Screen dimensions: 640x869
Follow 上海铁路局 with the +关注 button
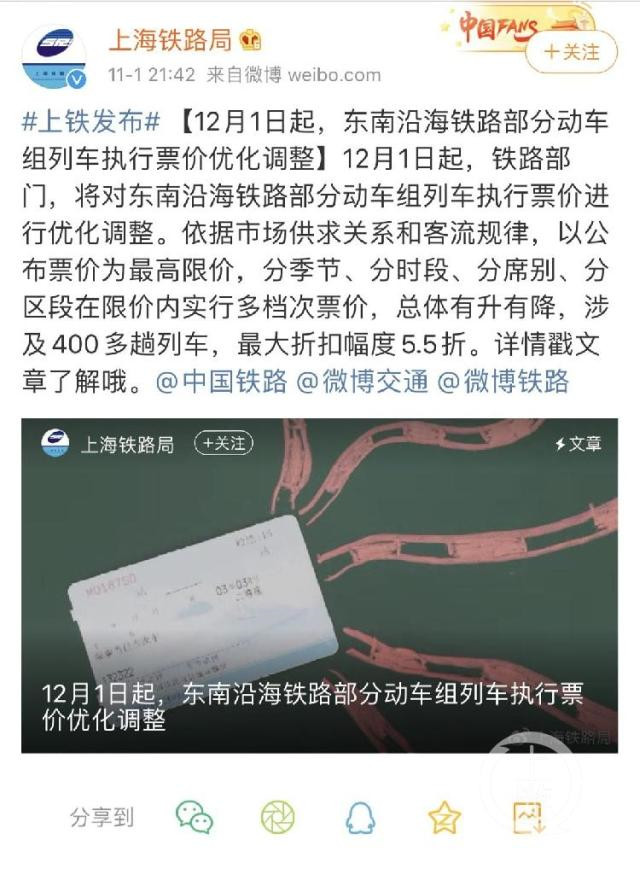(x=569, y=51)
